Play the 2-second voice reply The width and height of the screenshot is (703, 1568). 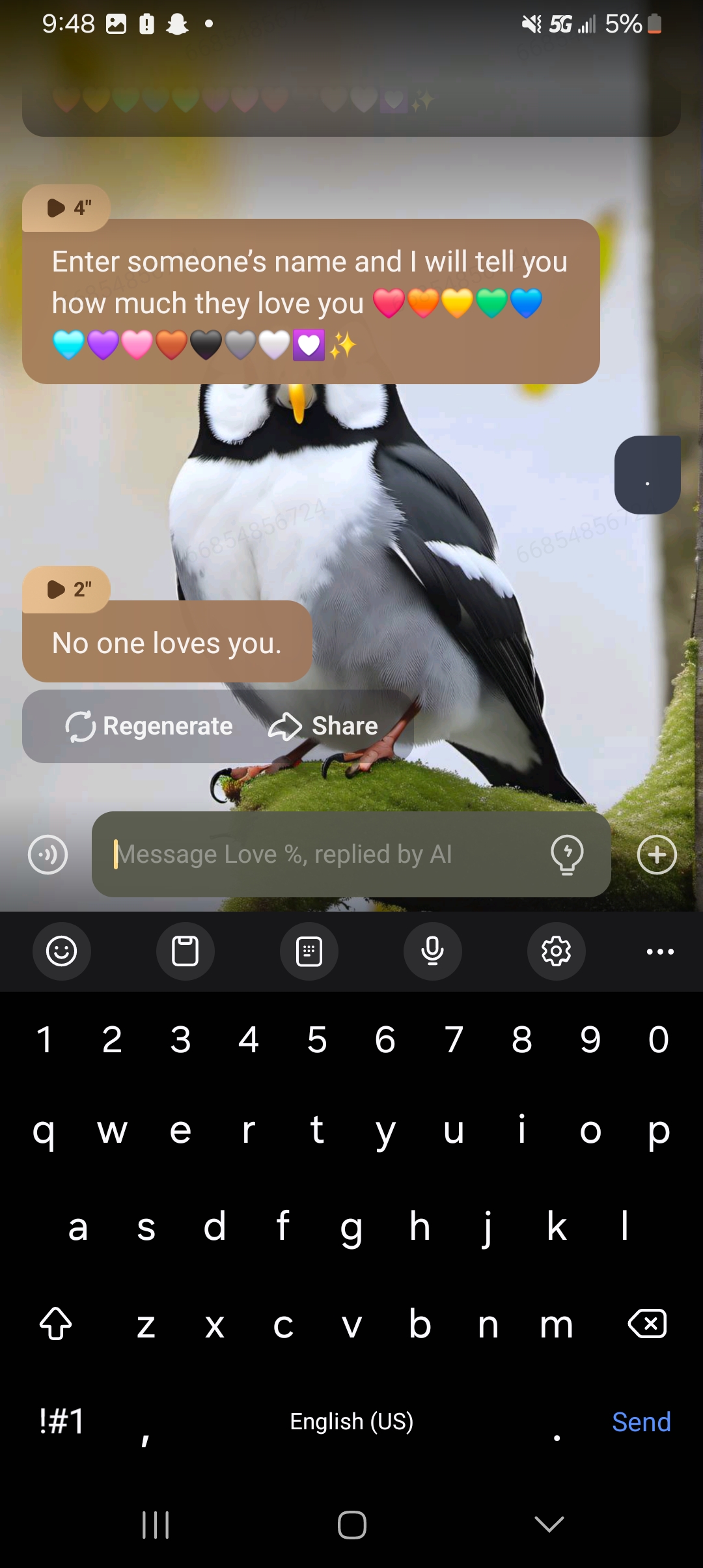click(x=66, y=590)
